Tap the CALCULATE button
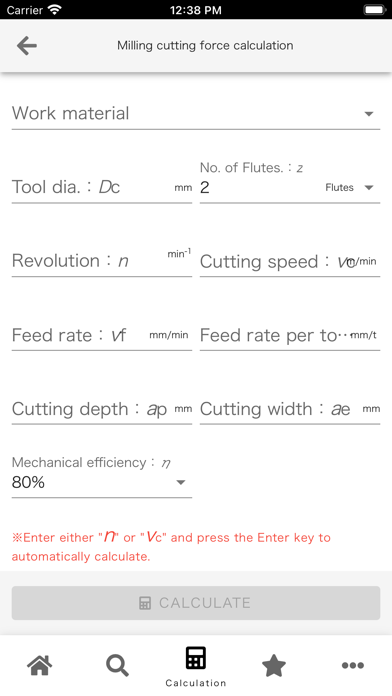This screenshot has width=392, height=696. tap(196, 603)
